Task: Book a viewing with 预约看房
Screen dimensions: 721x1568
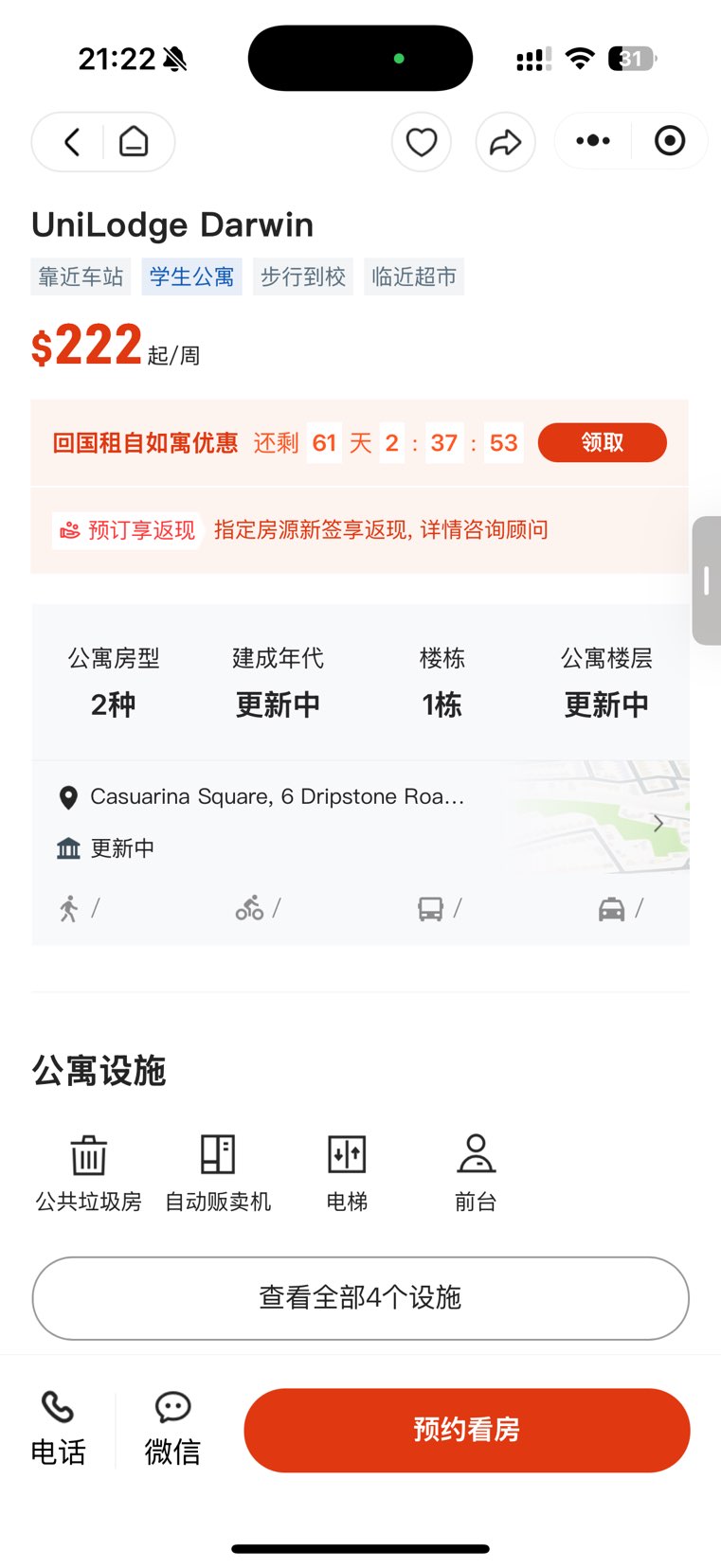Action: click(466, 1430)
